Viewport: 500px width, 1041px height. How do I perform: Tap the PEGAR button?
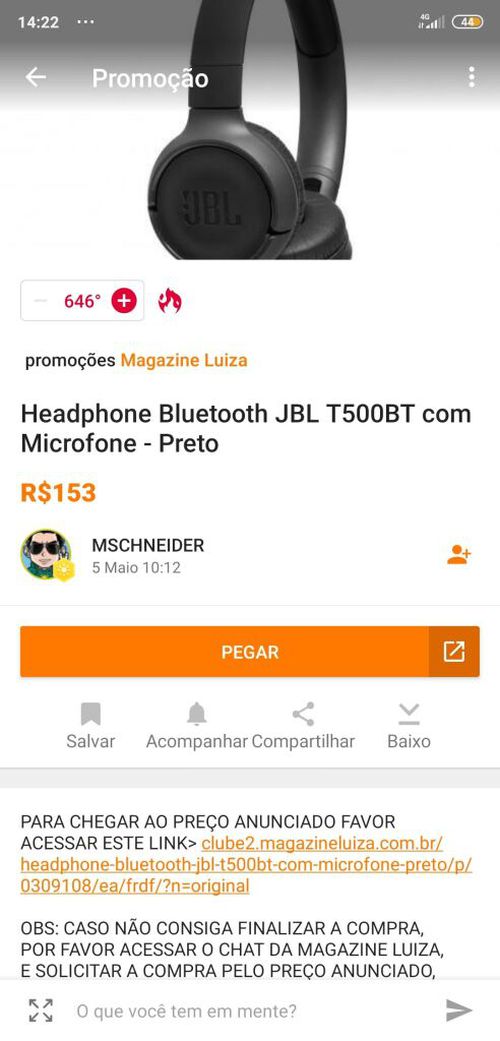tap(224, 652)
